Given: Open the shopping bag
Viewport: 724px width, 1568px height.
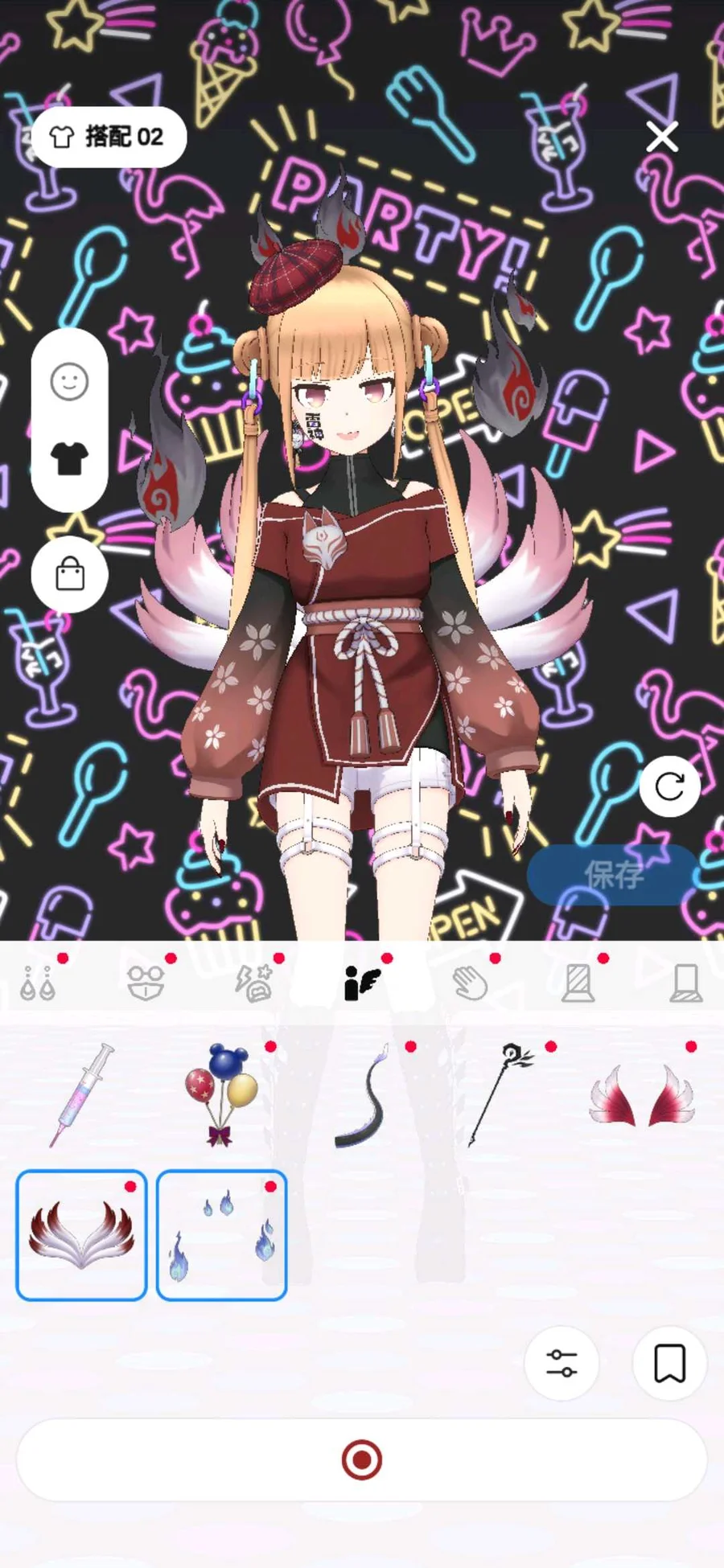Looking at the screenshot, I should 69,574.
